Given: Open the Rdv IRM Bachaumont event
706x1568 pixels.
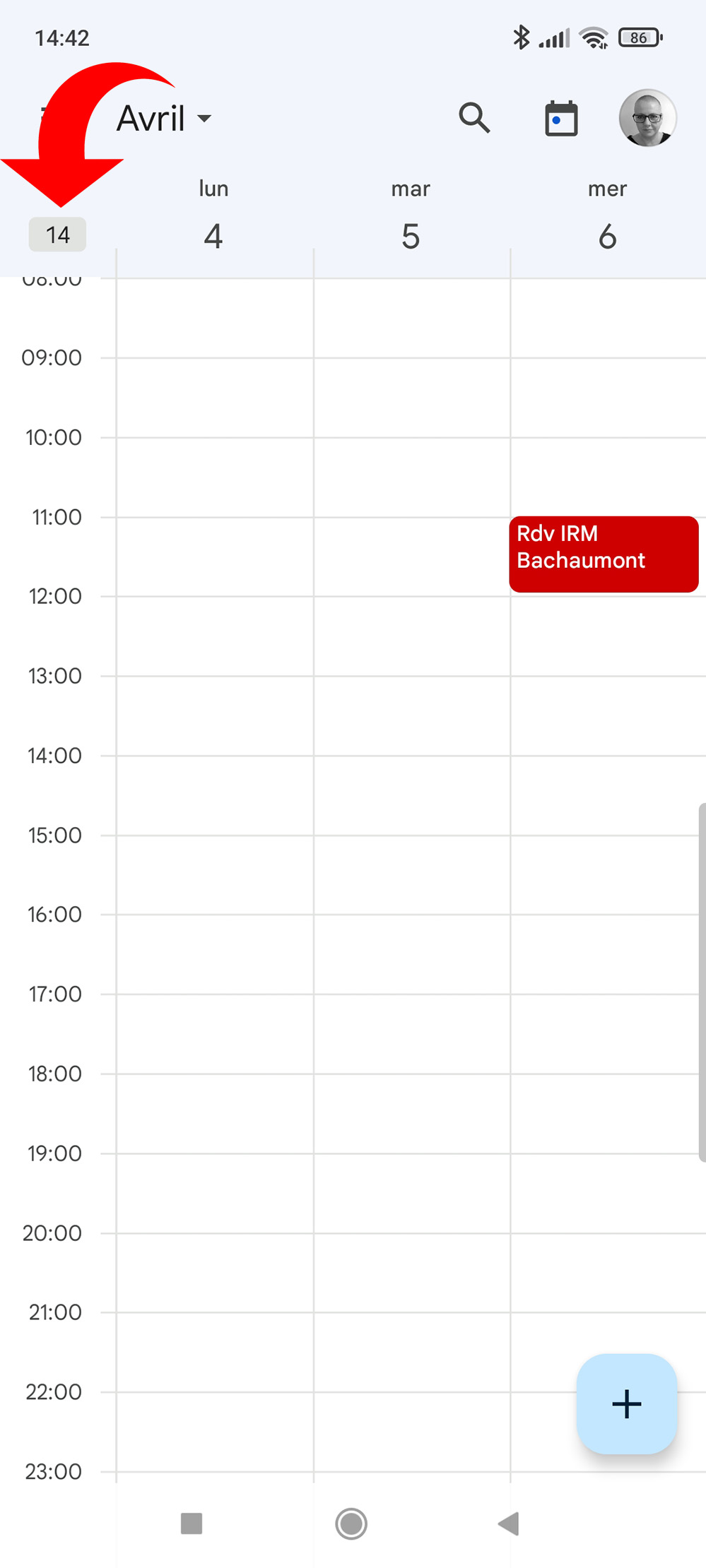Looking at the screenshot, I should (604, 554).
